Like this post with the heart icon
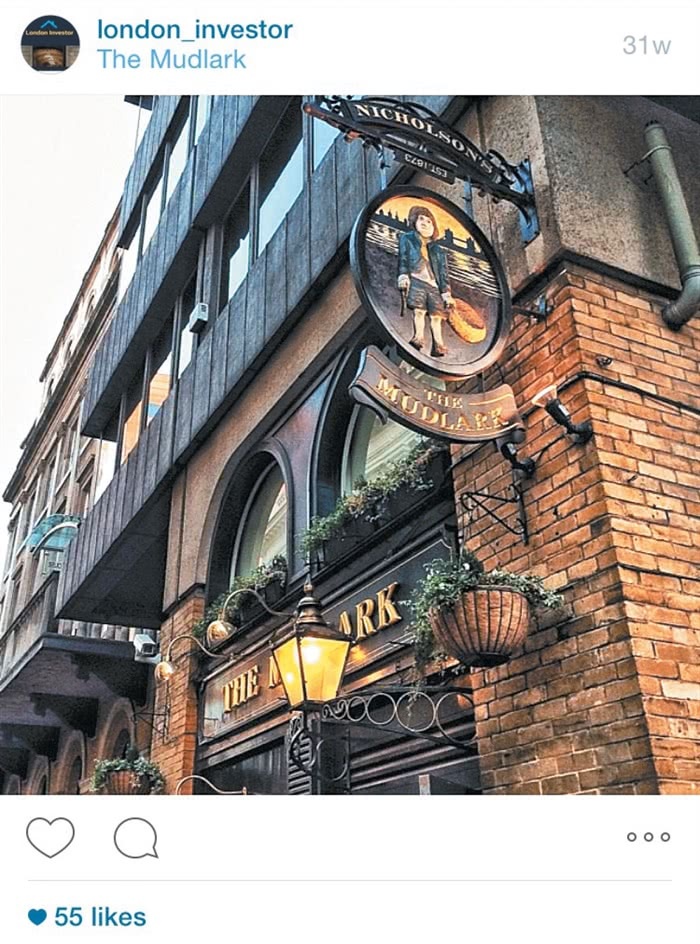The height and width of the screenshot is (944, 700). click(x=50, y=837)
